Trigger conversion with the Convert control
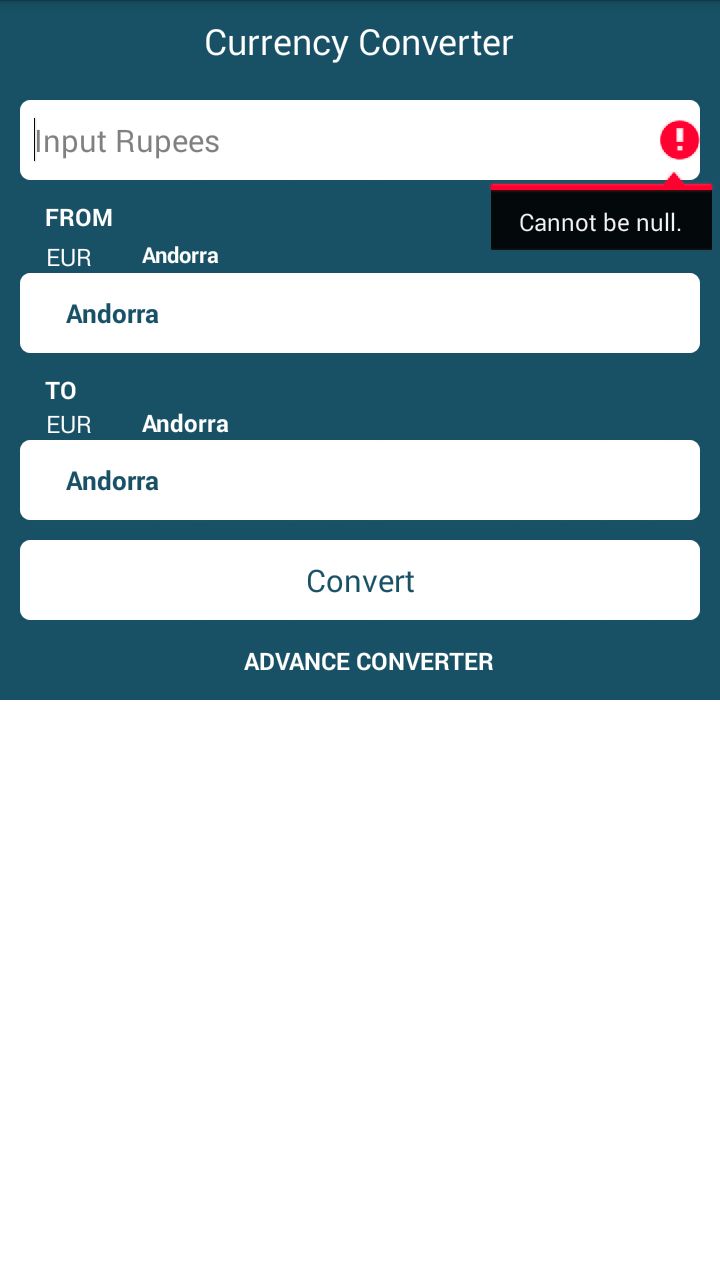 click(360, 580)
